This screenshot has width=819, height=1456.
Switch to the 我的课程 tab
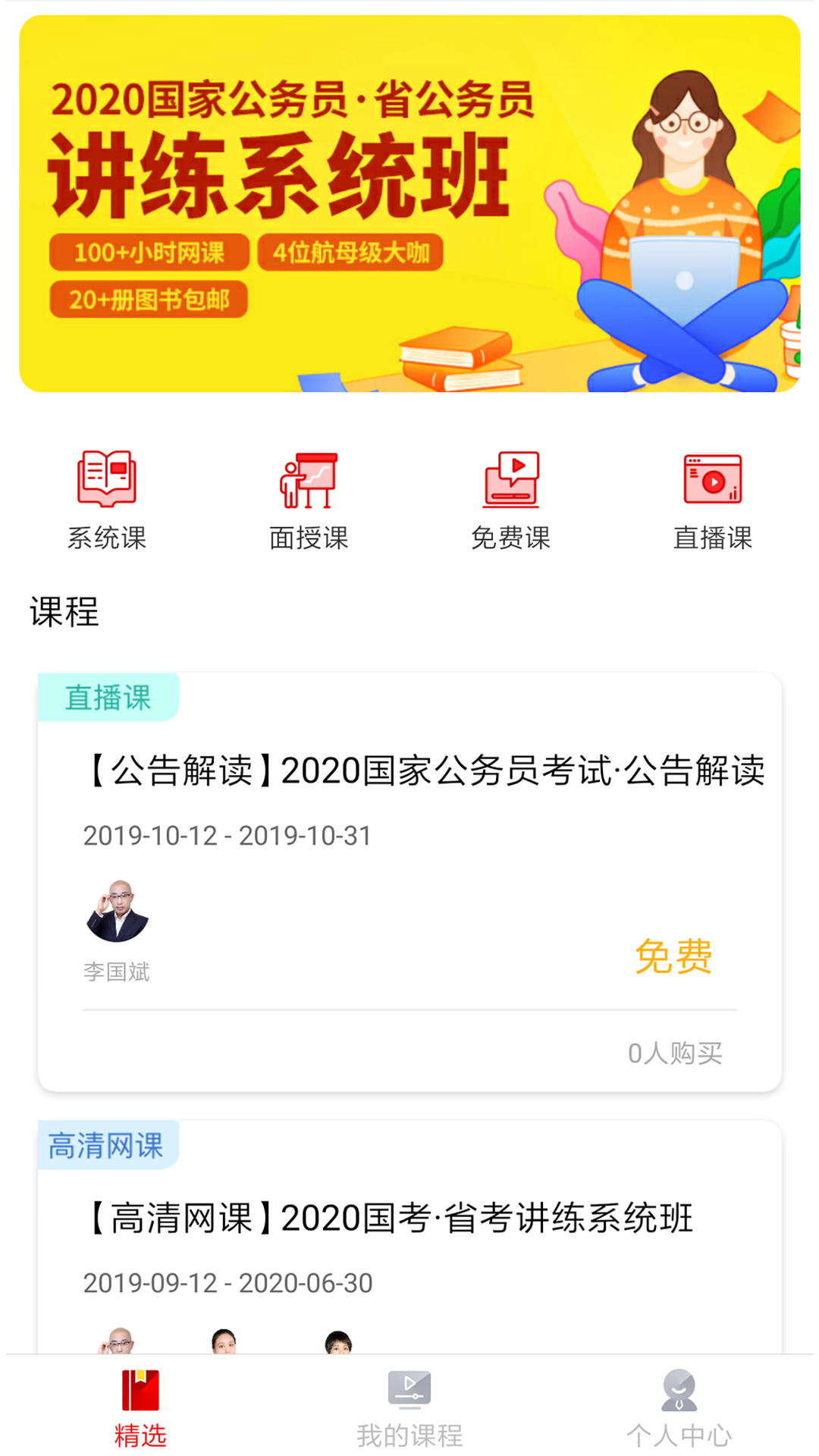[411, 1410]
